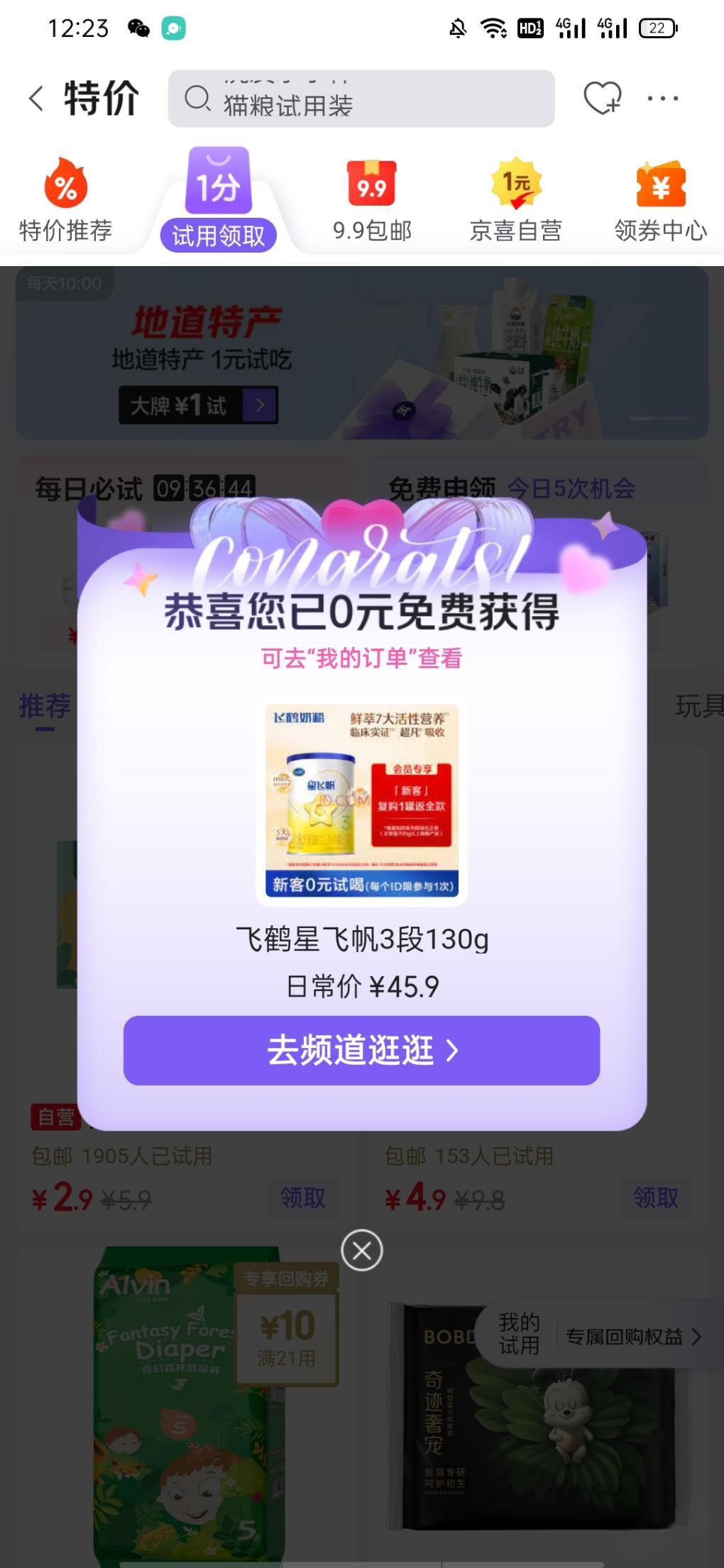Close the congratulations popup
This screenshot has width=724, height=1568.
click(361, 1250)
